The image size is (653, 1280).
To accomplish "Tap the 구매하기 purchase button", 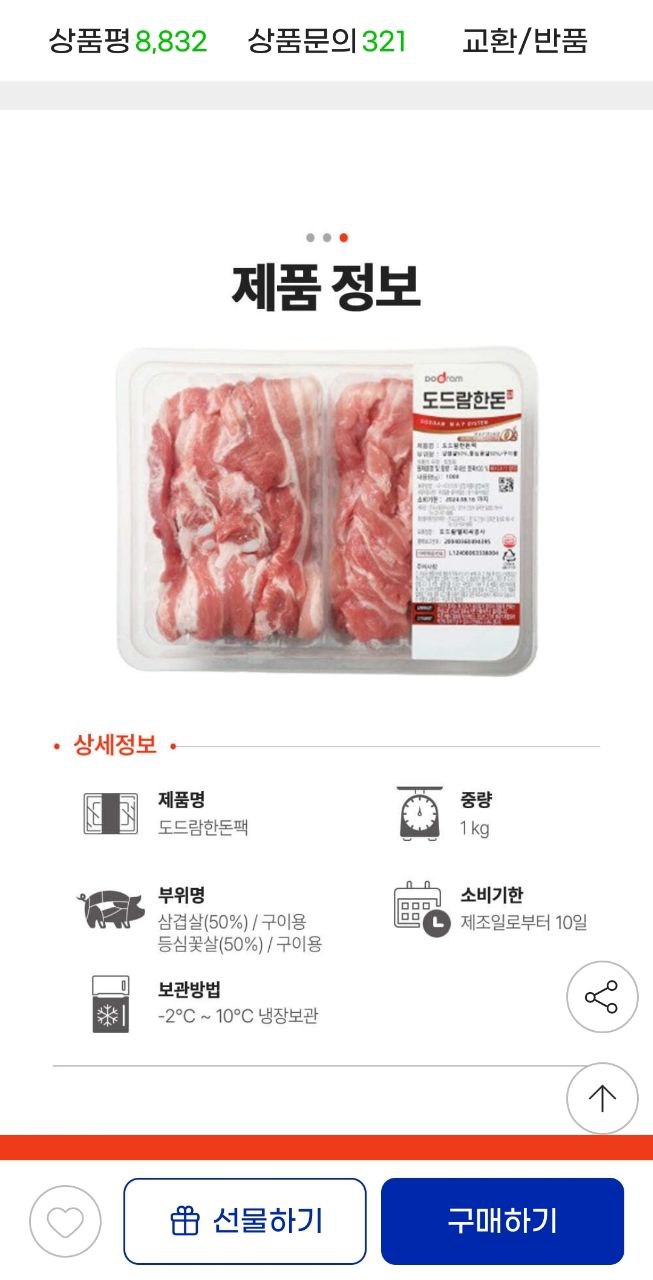I will point(502,1221).
